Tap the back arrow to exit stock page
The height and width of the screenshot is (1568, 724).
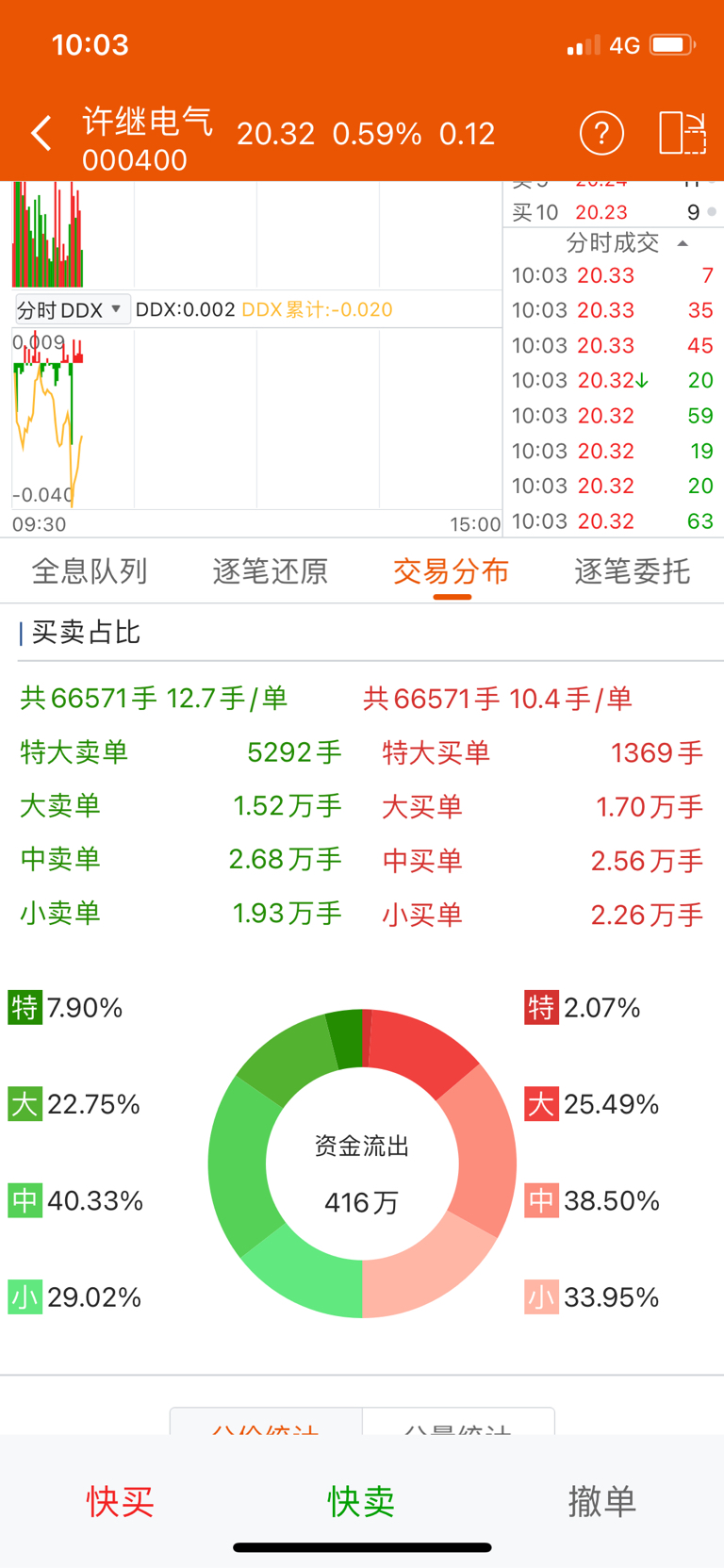pyautogui.click(x=40, y=134)
